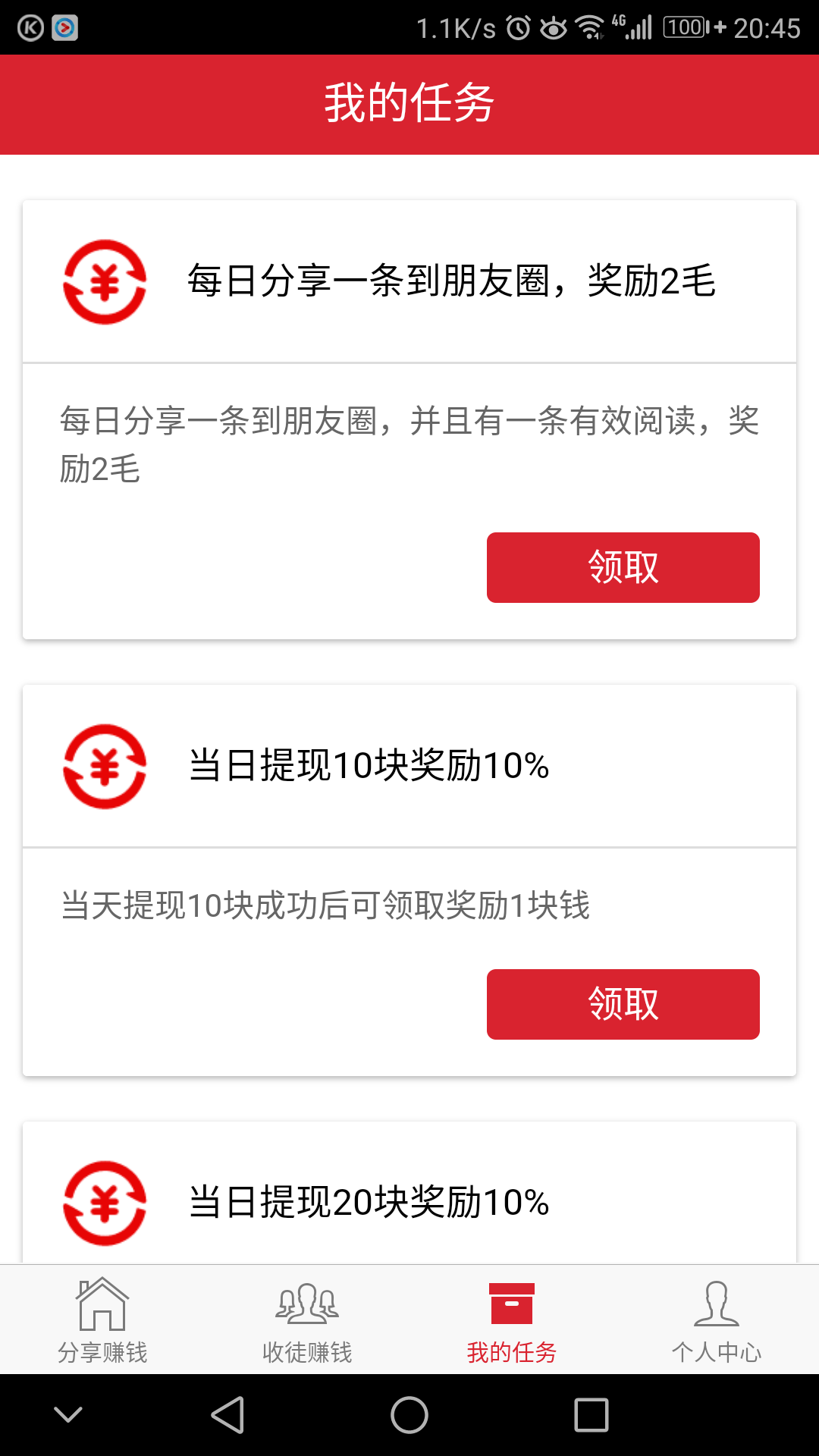Viewport: 819px width, 1456px height.
Task: Tap 领取 on the 10元 withdrawal task
Action: tap(623, 1004)
